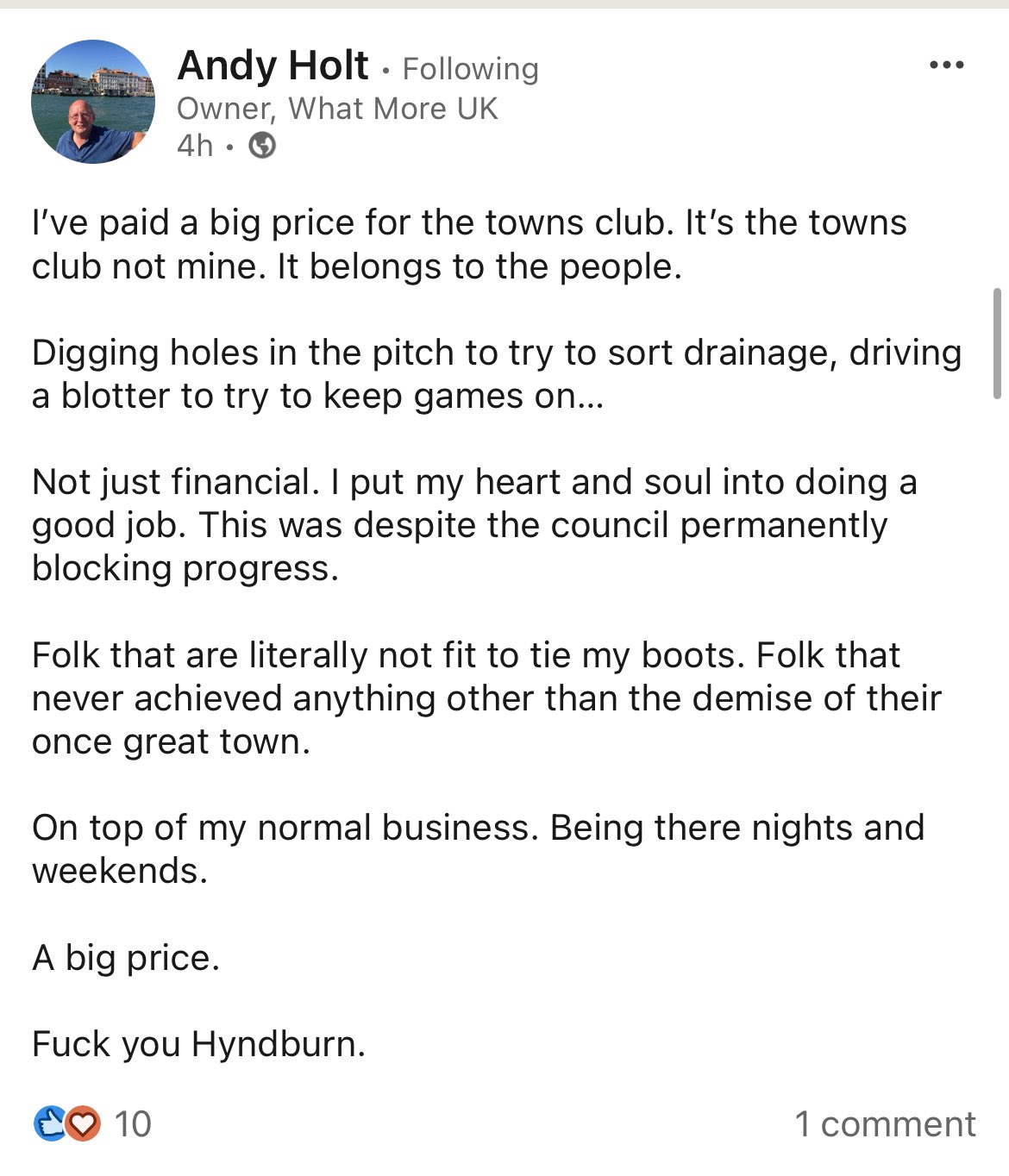Open Andy Holt's profile picture
This screenshot has width=1009, height=1176.
tap(93, 102)
